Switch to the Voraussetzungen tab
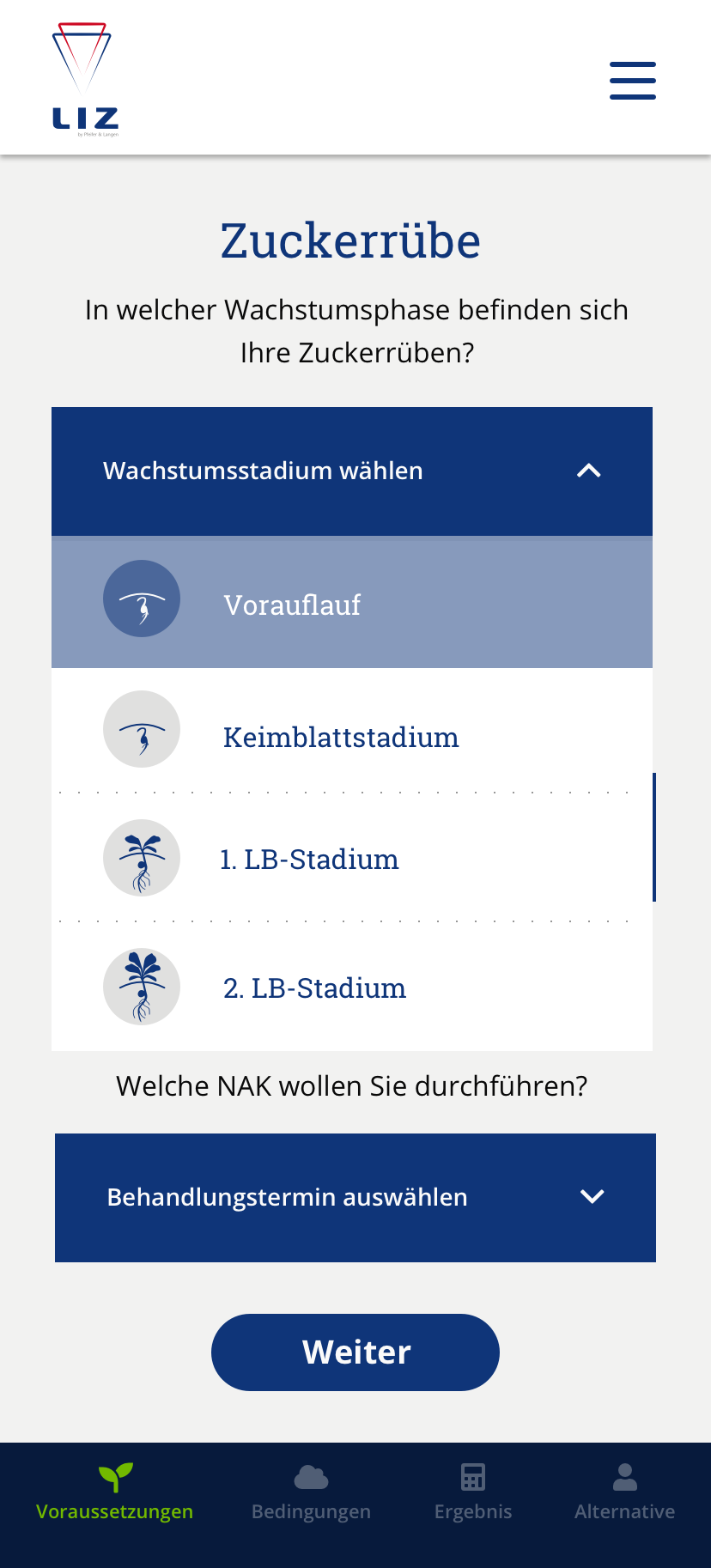The height and width of the screenshot is (1568, 711). tap(115, 1492)
